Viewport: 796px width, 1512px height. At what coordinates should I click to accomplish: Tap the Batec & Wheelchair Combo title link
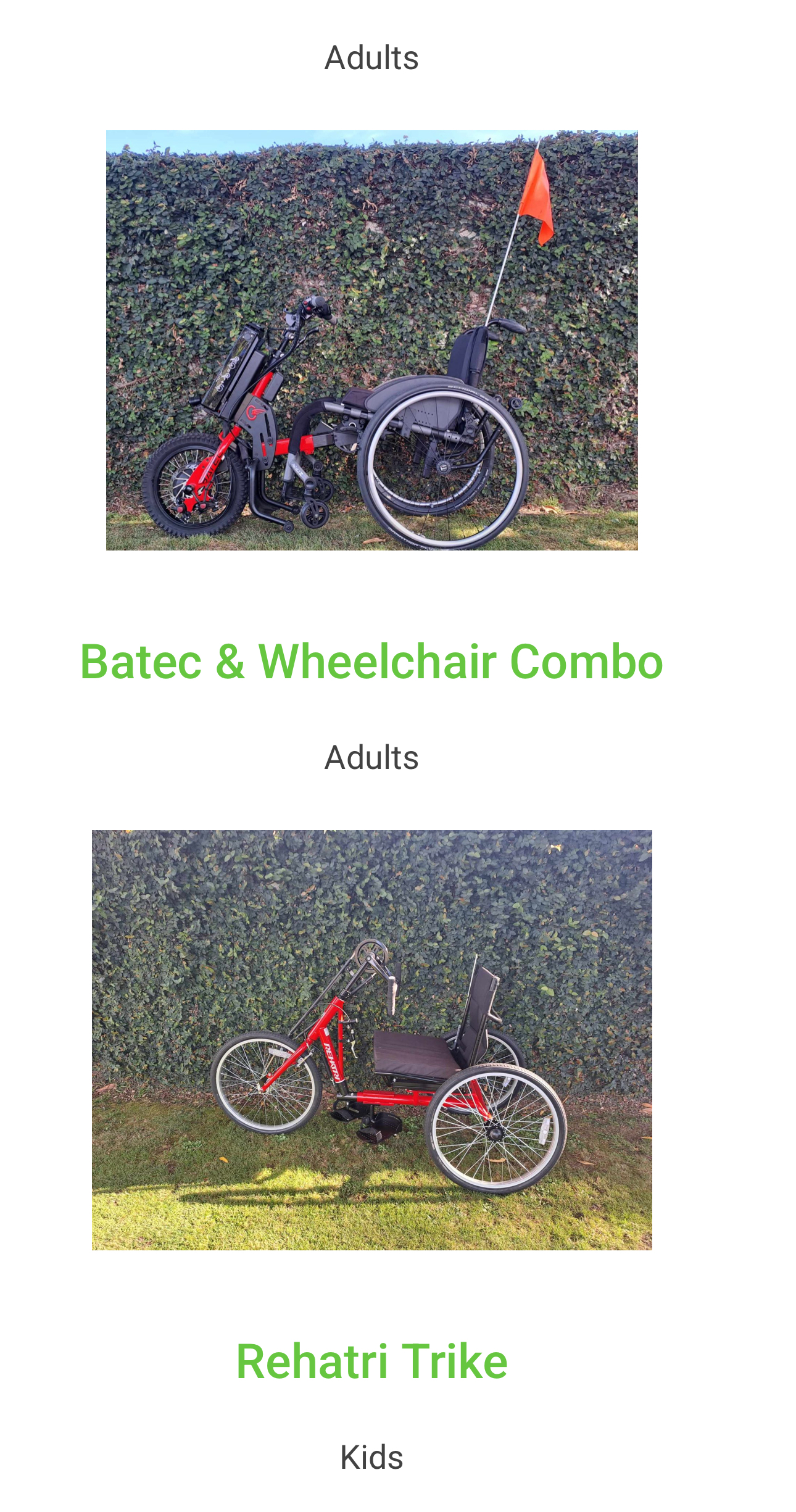click(371, 662)
